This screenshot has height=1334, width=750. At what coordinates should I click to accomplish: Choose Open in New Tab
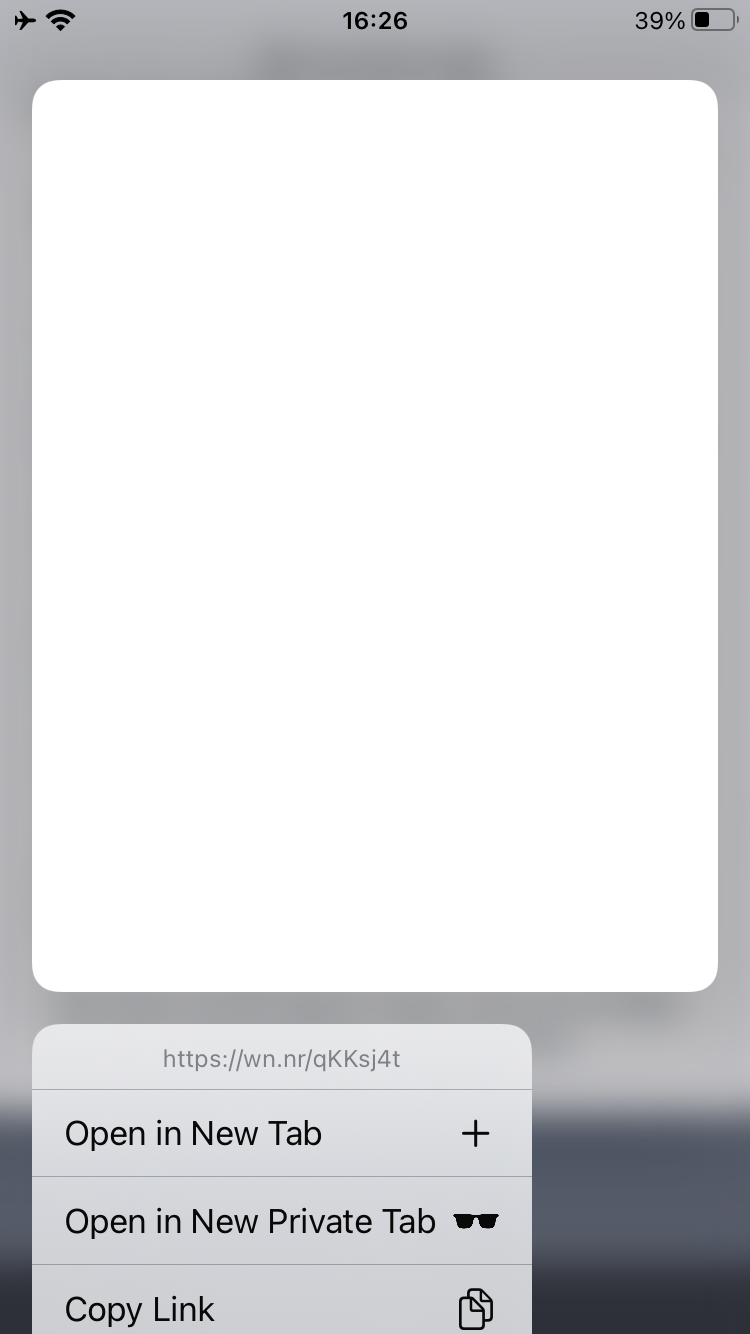pos(281,1133)
